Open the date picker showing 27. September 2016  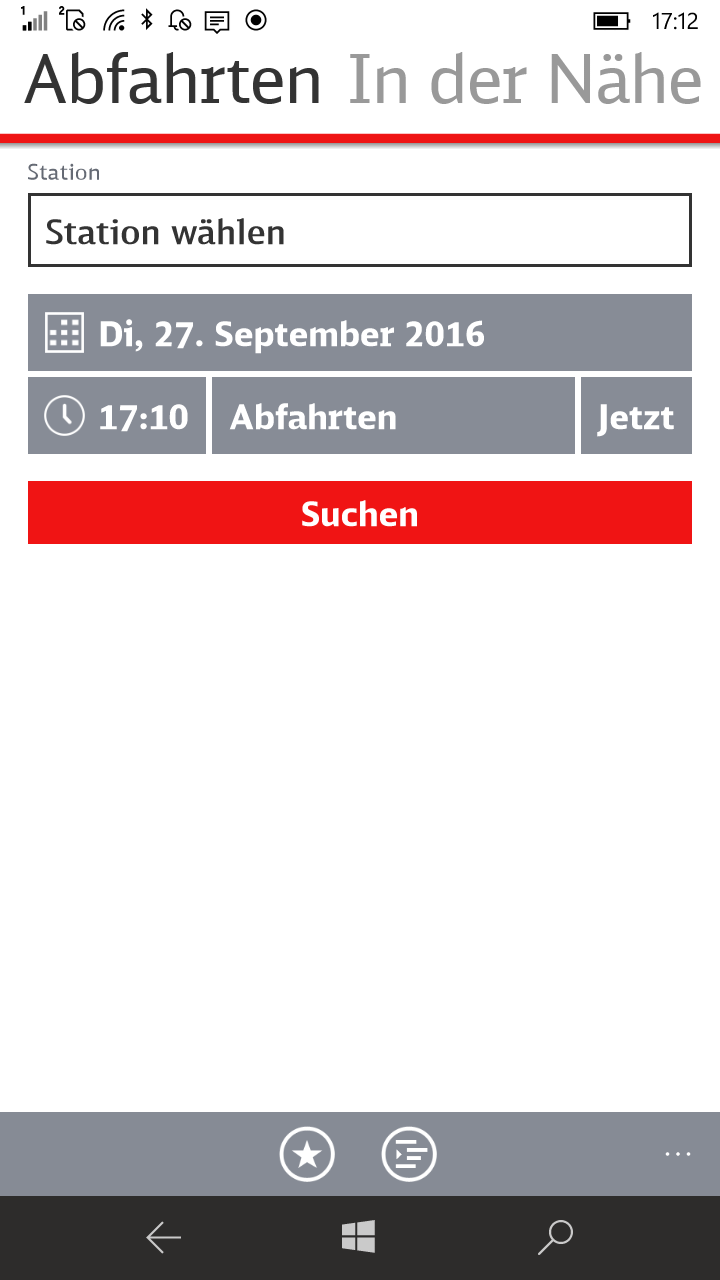(360, 333)
